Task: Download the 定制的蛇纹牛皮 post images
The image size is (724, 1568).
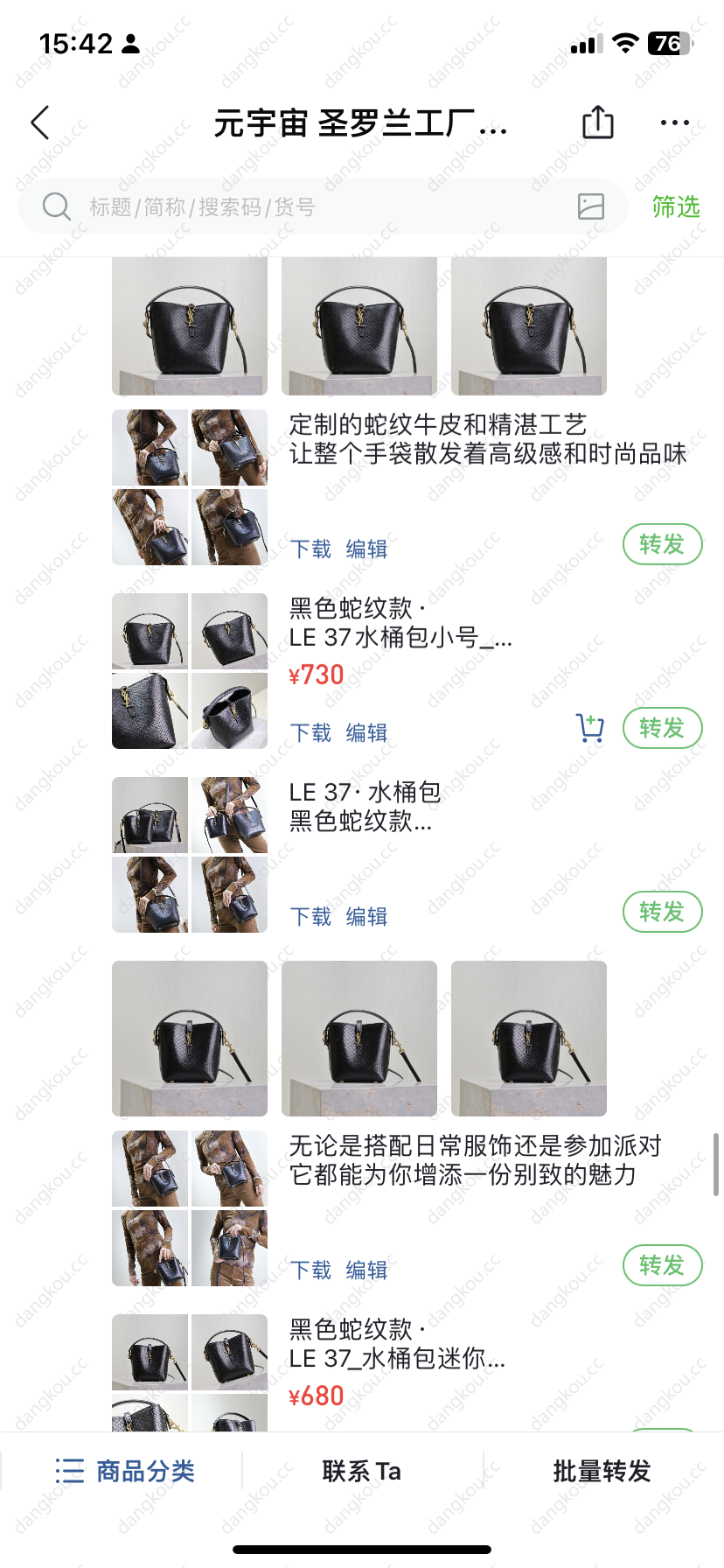Action: [x=310, y=549]
